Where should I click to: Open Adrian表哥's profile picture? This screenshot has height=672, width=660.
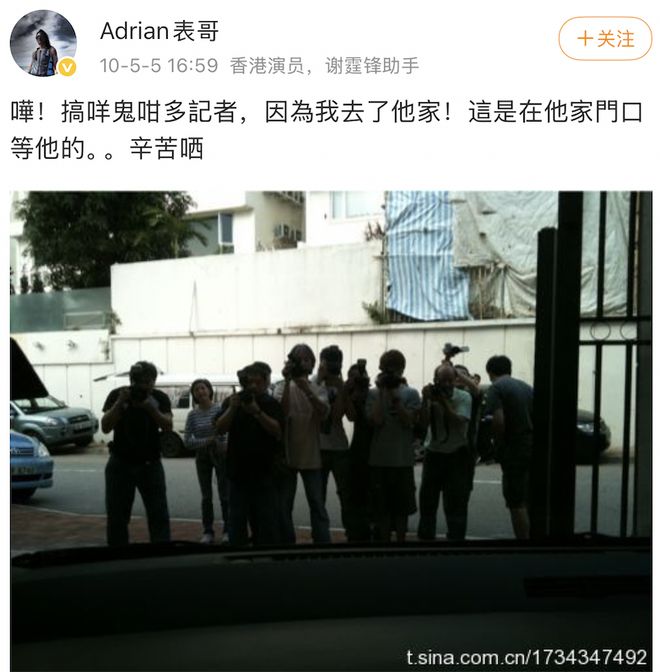pos(43,44)
